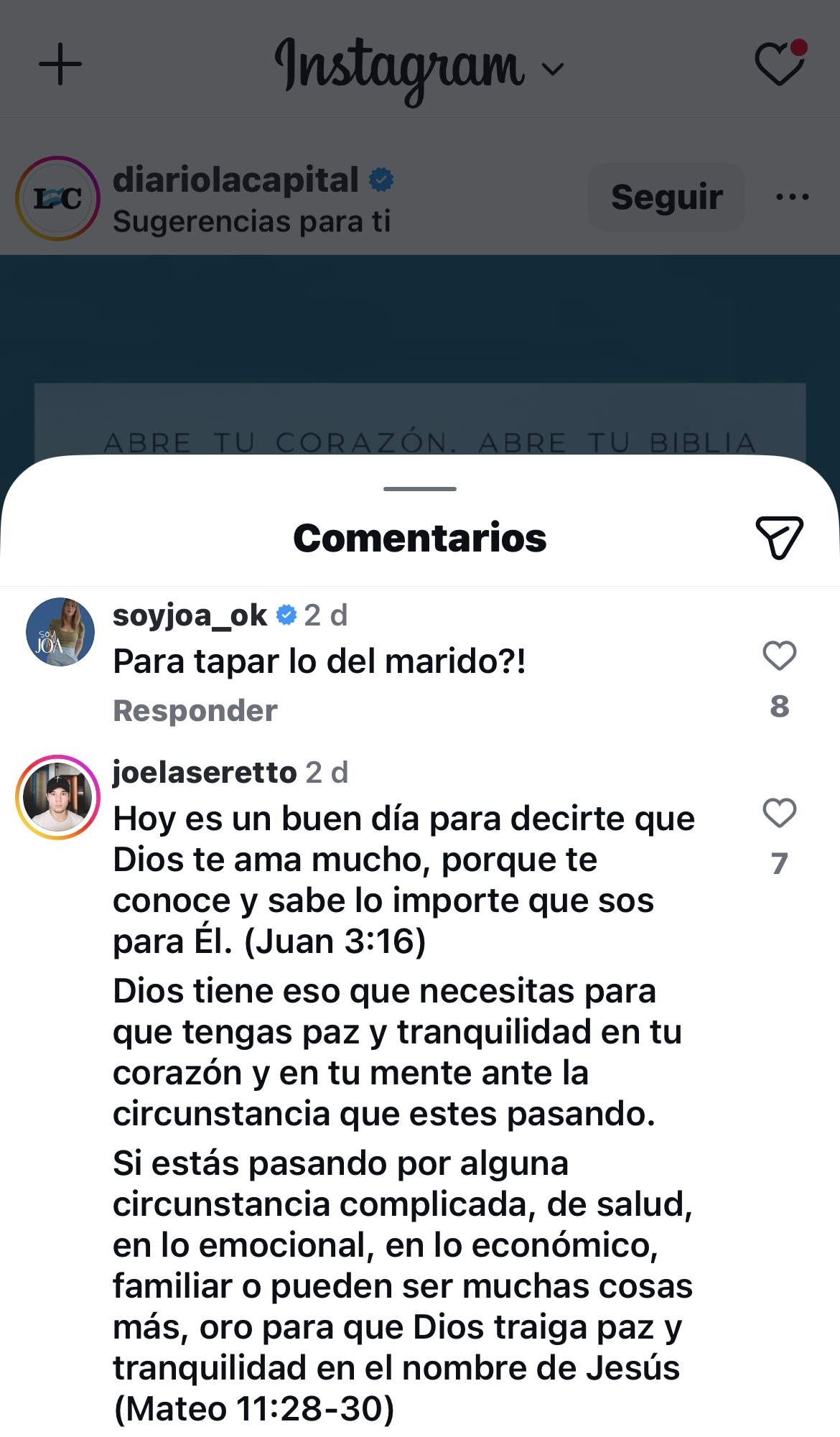Open the notifications heart icon
This screenshot has height=1437, width=840.
click(780, 64)
